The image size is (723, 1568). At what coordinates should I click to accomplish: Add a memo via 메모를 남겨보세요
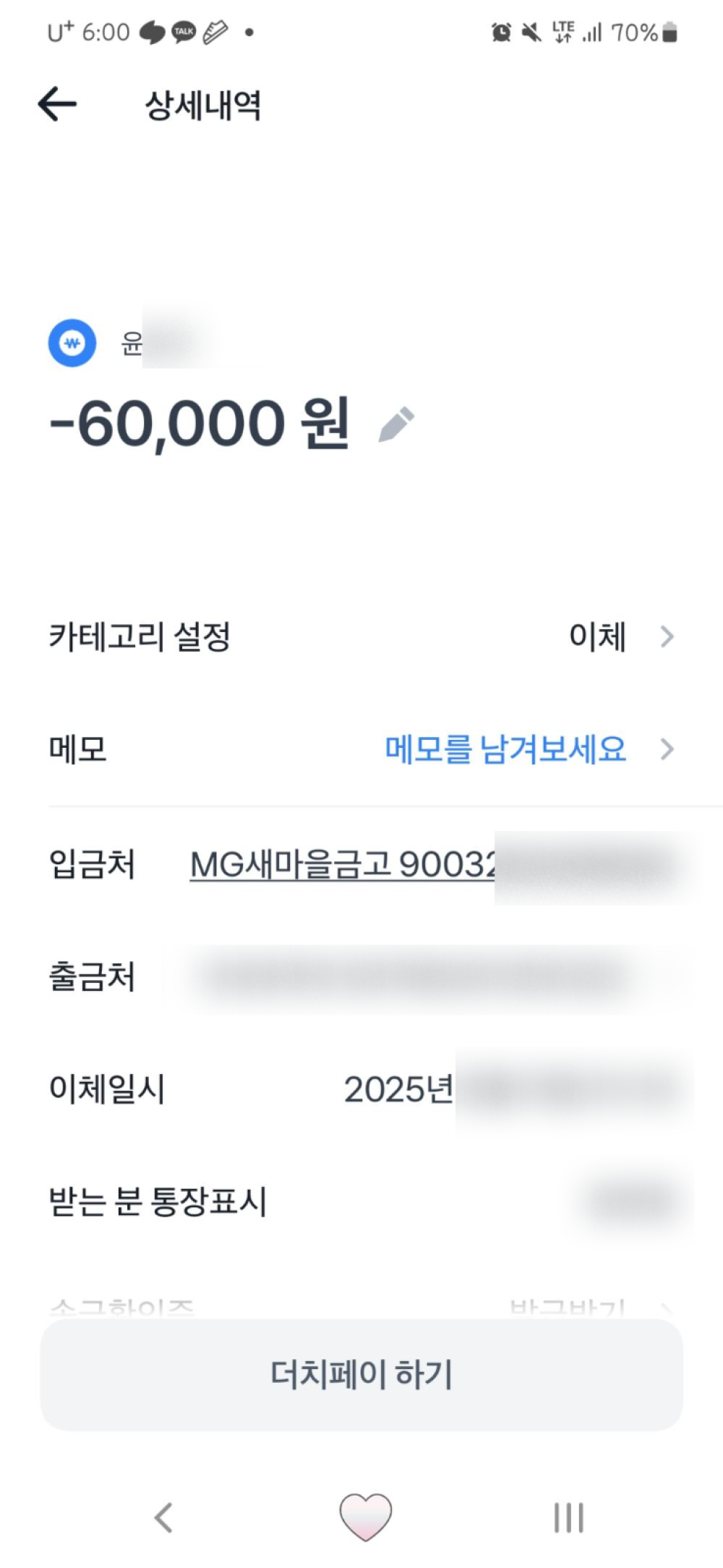point(505,749)
